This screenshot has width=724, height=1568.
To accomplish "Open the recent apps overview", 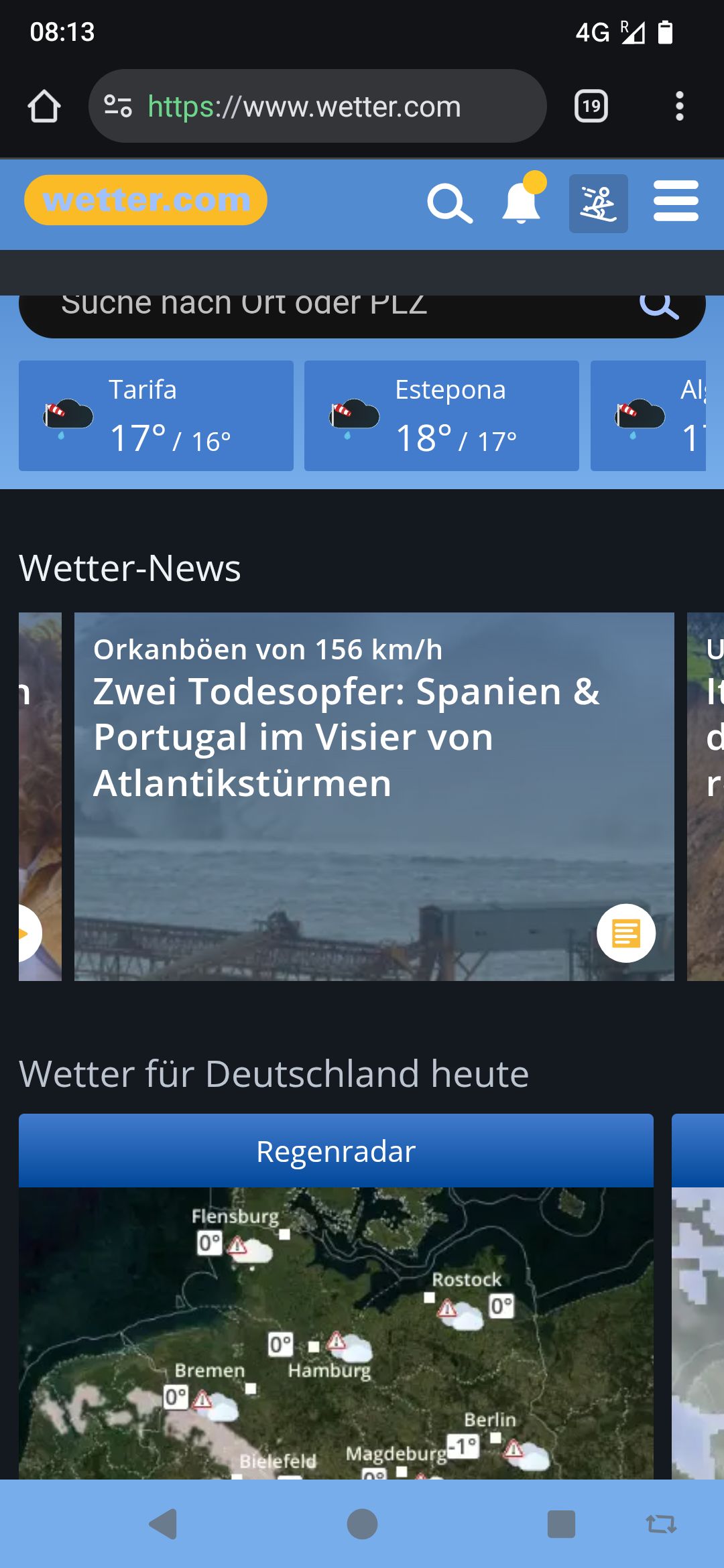I will (x=561, y=1524).
